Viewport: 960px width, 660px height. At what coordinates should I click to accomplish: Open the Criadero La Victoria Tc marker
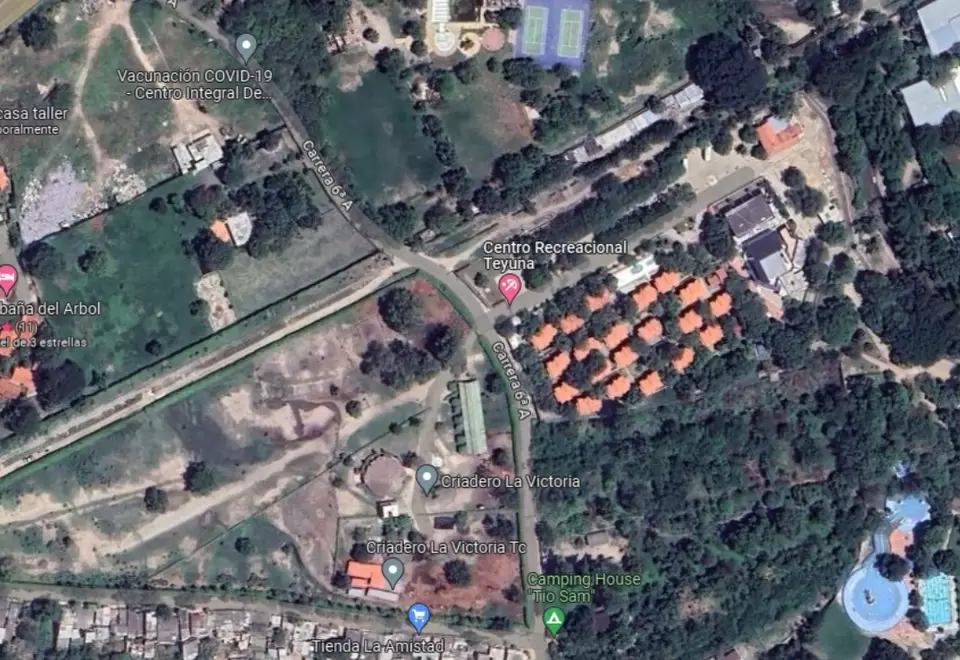[393, 571]
